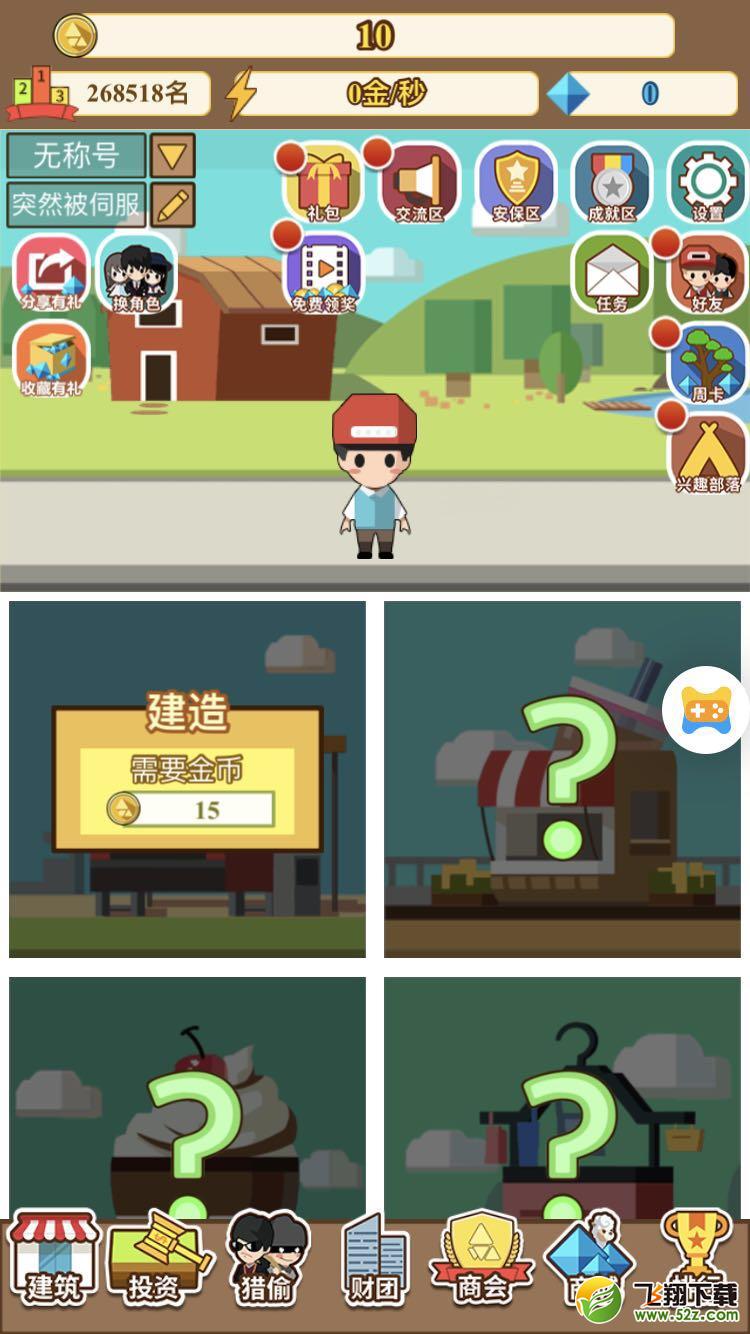The width and height of the screenshot is (750, 1334).
Task: Open the 安保区 shield icon
Action: pos(516,183)
